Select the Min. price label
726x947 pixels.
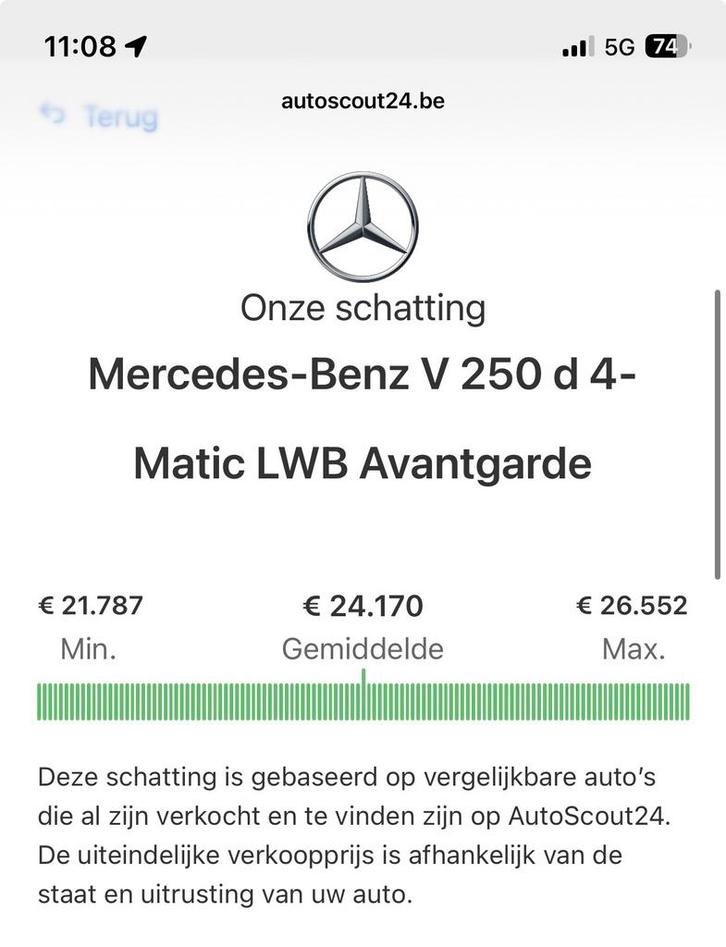point(88,648)
